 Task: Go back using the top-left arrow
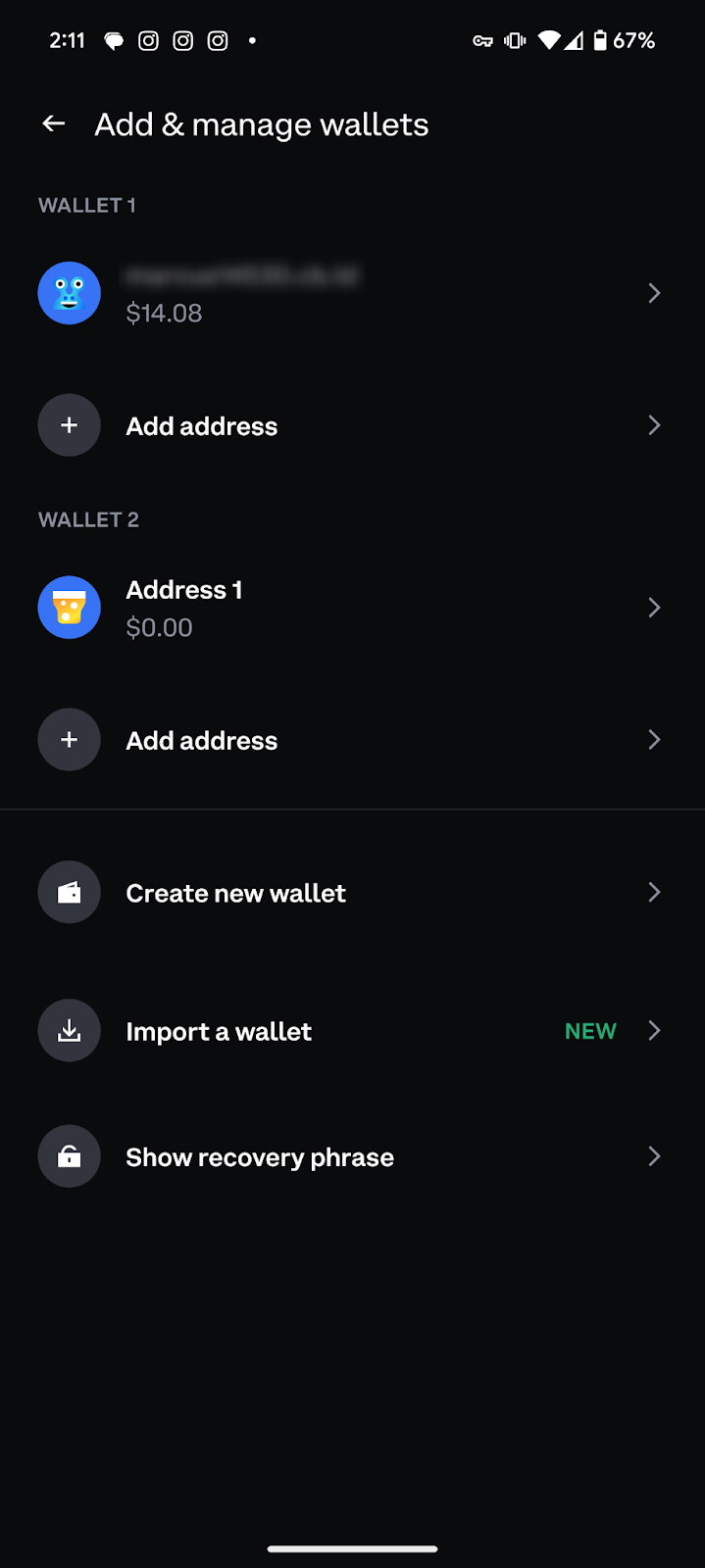pyautogui.click(x=54, y=123)
